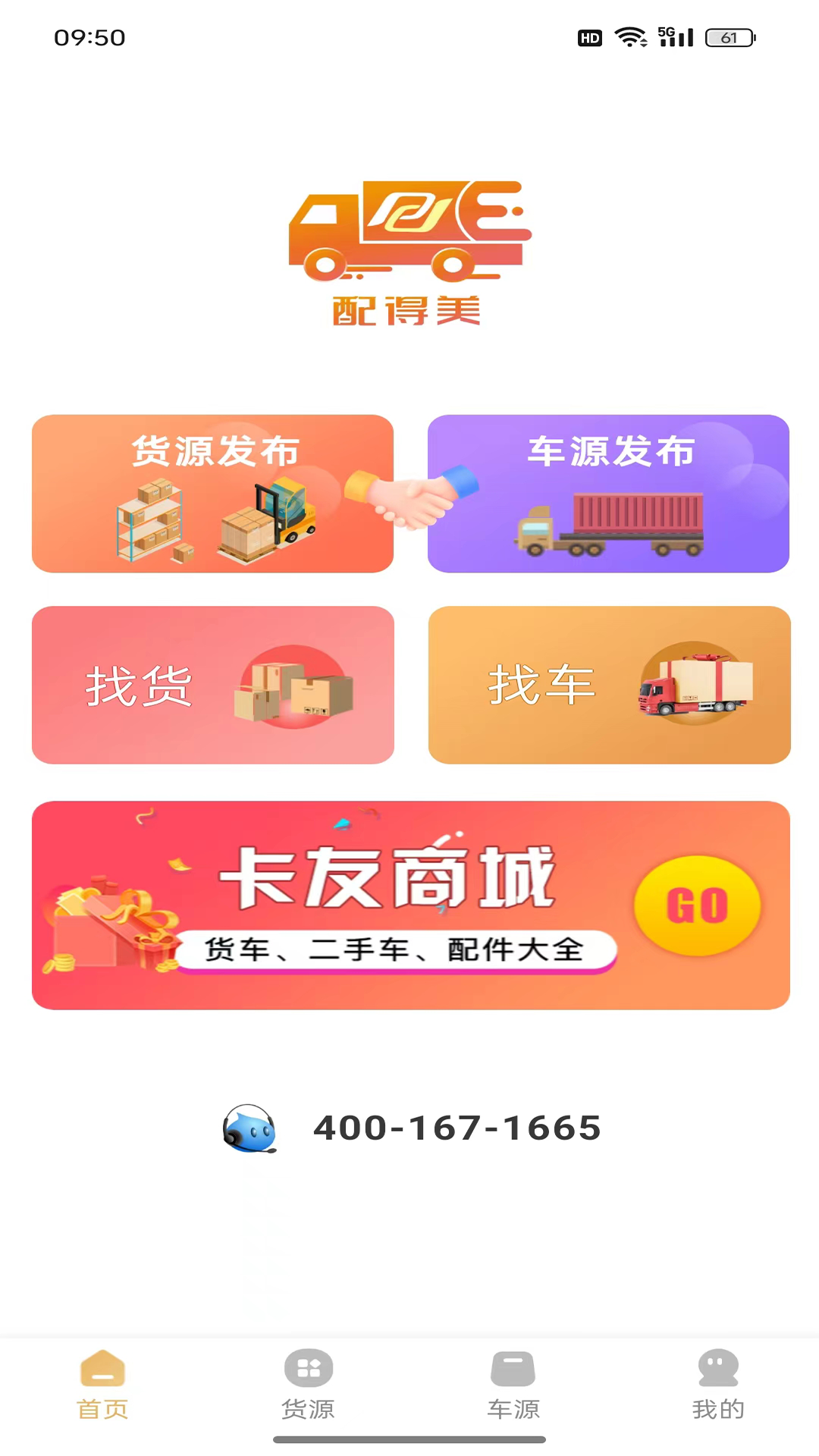The height and width of the screenshot is (1456, 819).
Task: Open the 车源发布 card
Action: click(x=609, y=494)
